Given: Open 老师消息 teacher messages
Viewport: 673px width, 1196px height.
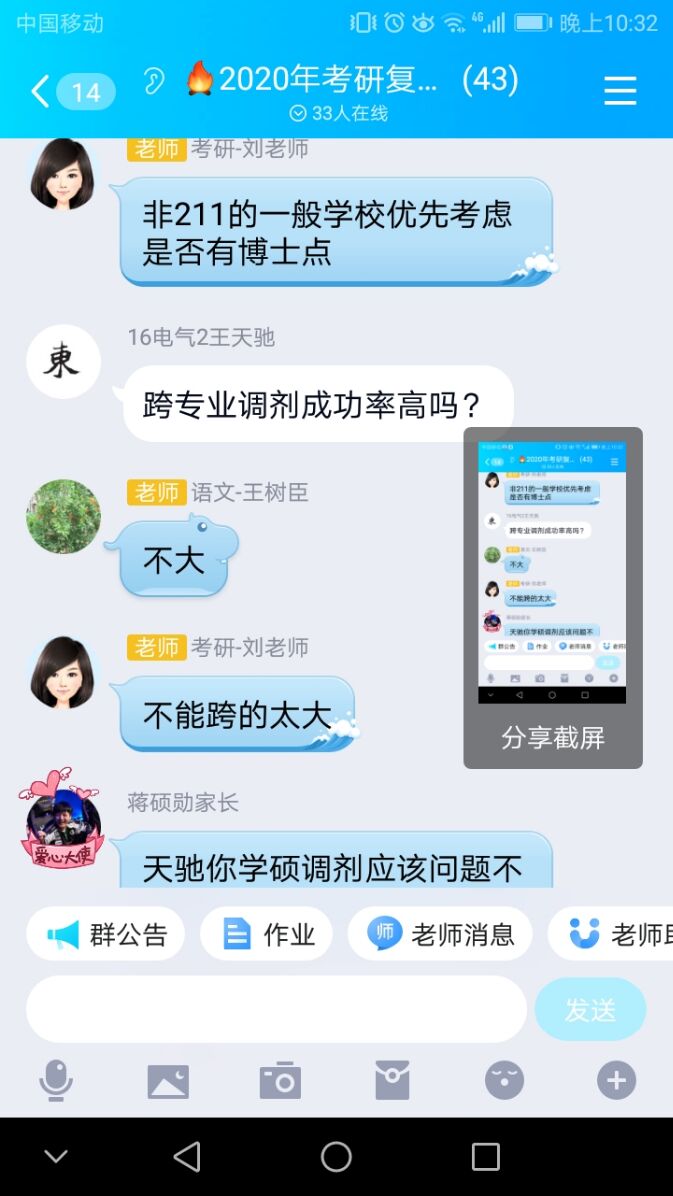Looking at the screenshot, I should click(440, 934).
